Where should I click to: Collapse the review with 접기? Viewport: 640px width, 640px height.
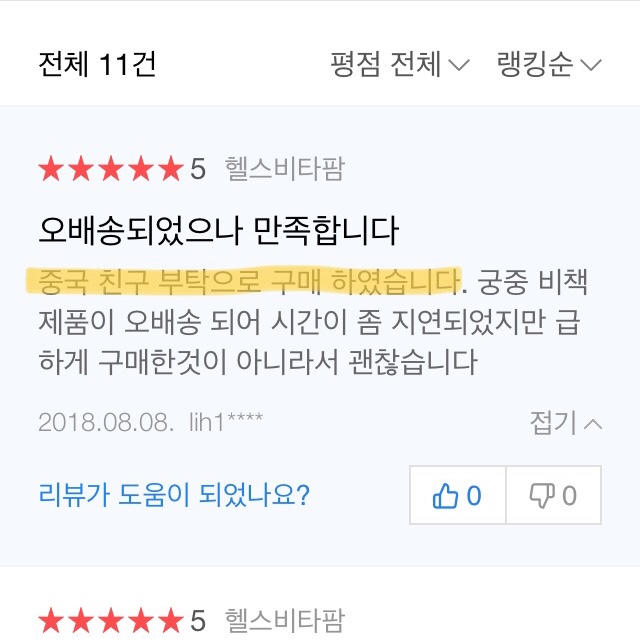[565, 423]
